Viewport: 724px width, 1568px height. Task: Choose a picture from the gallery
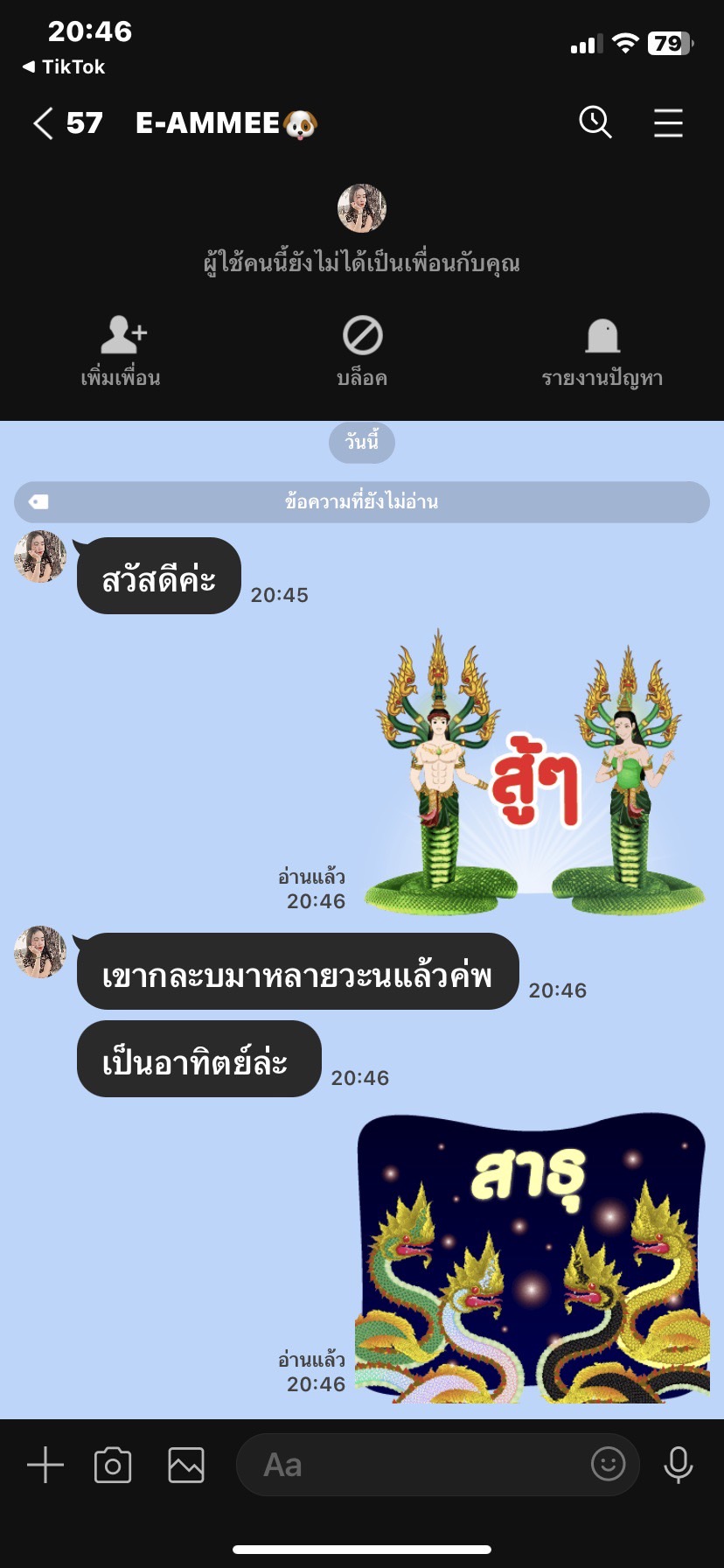(186, 1465)
